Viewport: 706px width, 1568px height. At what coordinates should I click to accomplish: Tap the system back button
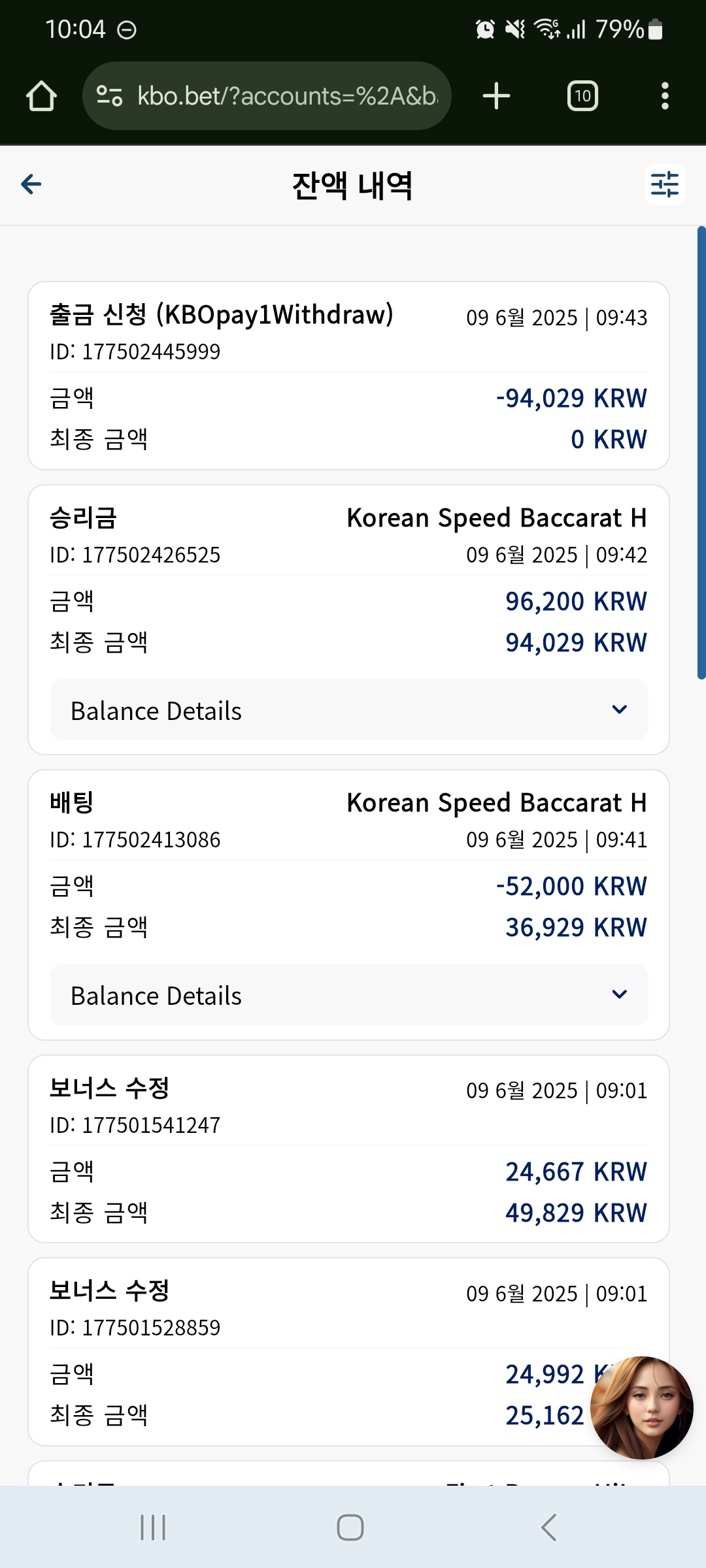[x=549, y=1527]
